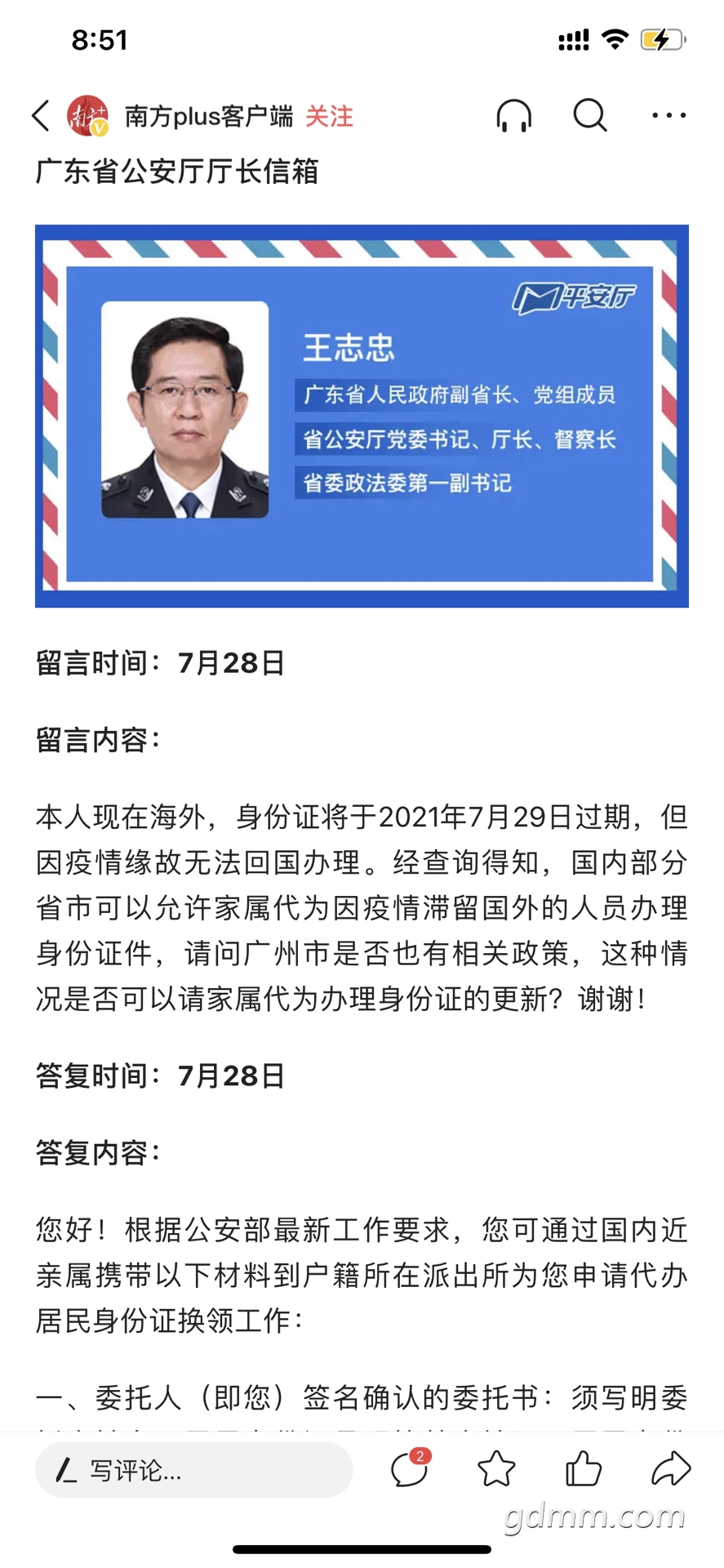Open the comments bubble showing 2
This screenshot has width=724, height=1568.
click(409, 1469)
